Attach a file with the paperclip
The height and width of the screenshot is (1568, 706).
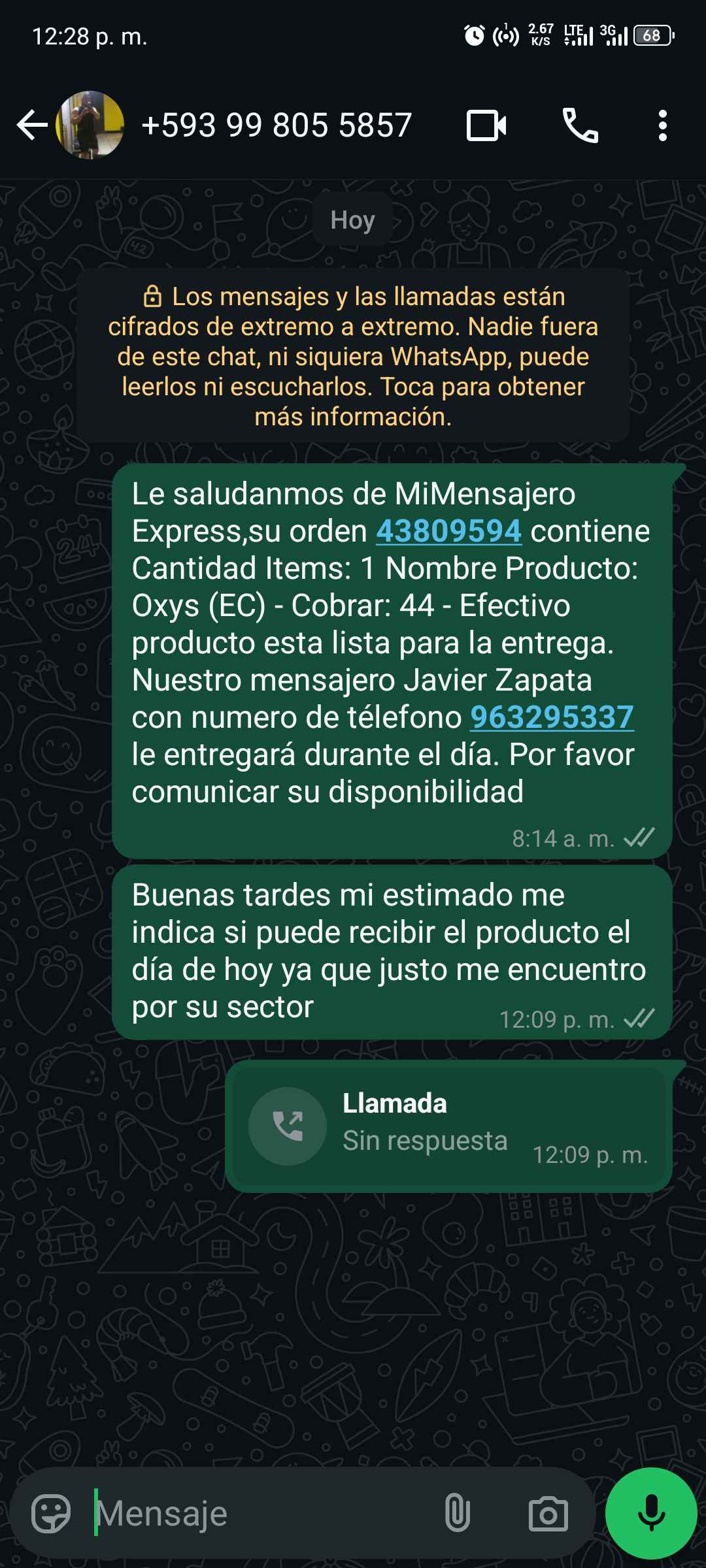457,1513
